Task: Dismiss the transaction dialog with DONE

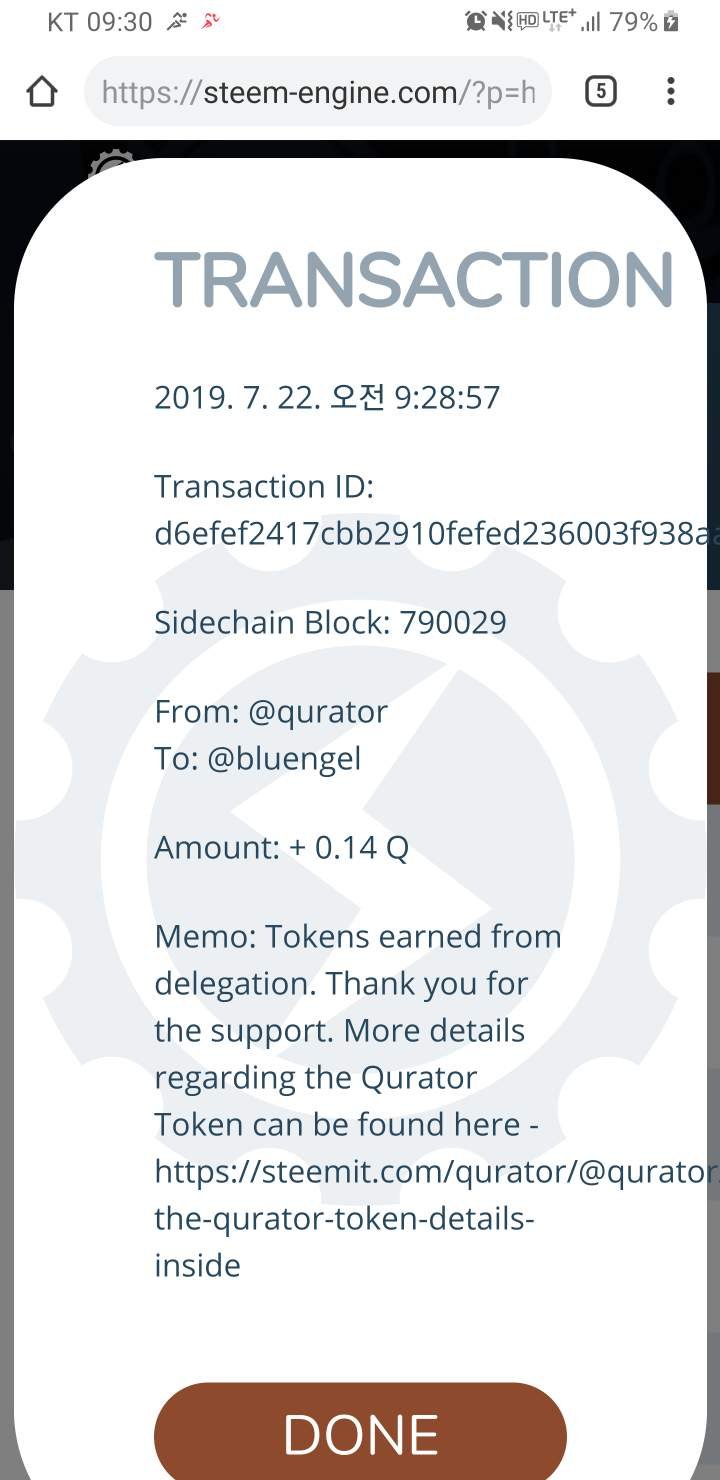Action: pos(360,1431)
